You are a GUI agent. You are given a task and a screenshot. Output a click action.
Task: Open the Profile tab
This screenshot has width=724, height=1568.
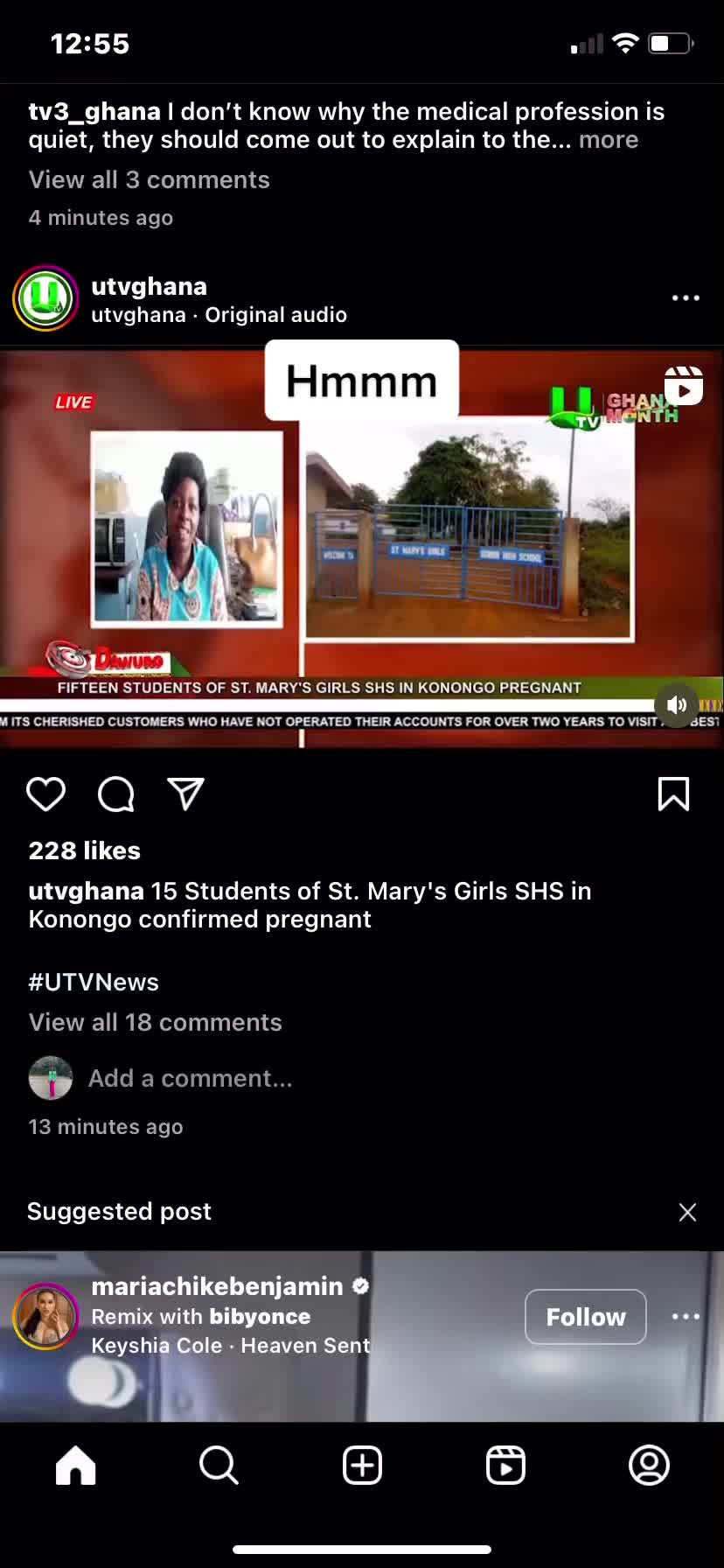[649, 1465]
